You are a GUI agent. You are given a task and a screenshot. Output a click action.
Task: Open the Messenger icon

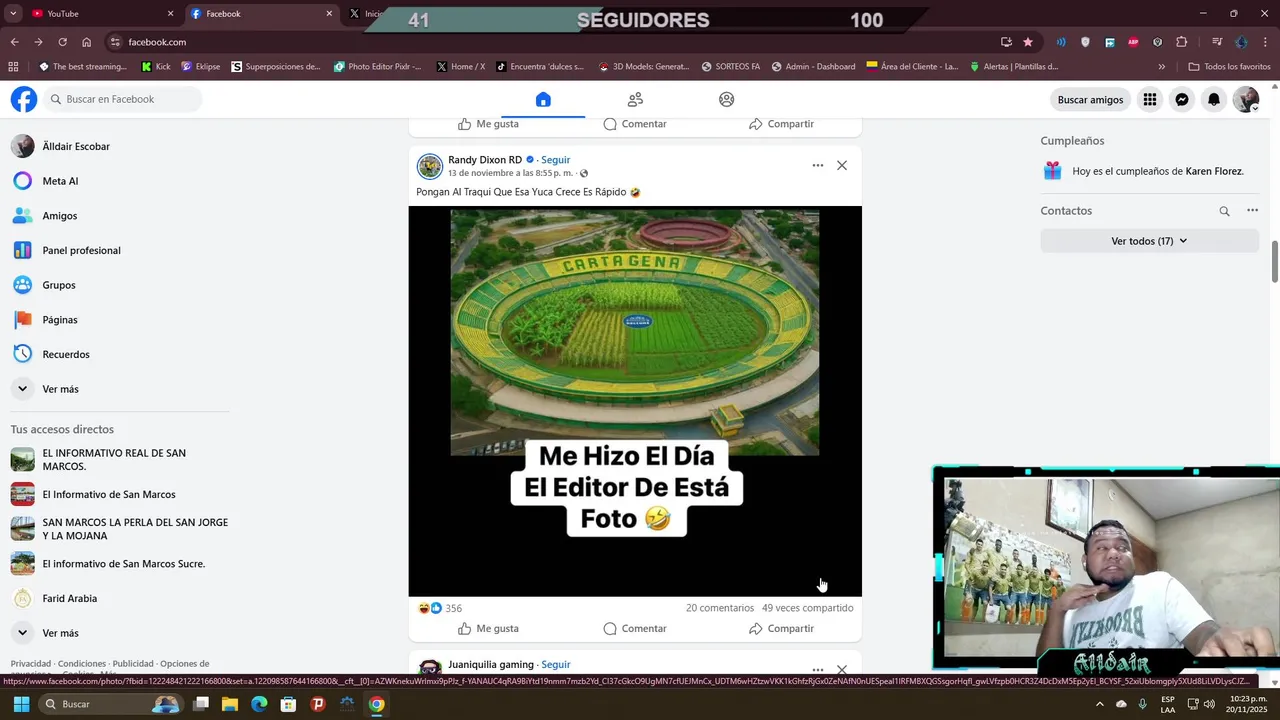(x=1181, y=99)
